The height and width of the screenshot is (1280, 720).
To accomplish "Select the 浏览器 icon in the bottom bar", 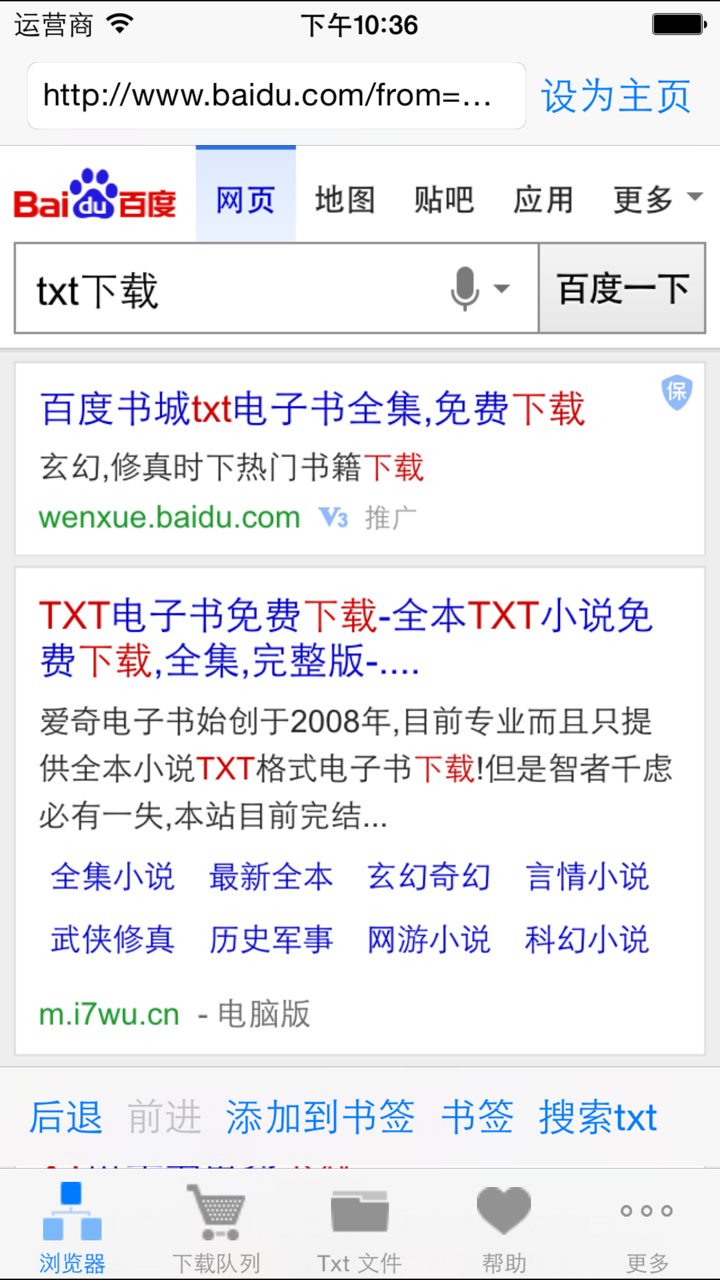I will pyautogui.click(x=71, y=1212).
